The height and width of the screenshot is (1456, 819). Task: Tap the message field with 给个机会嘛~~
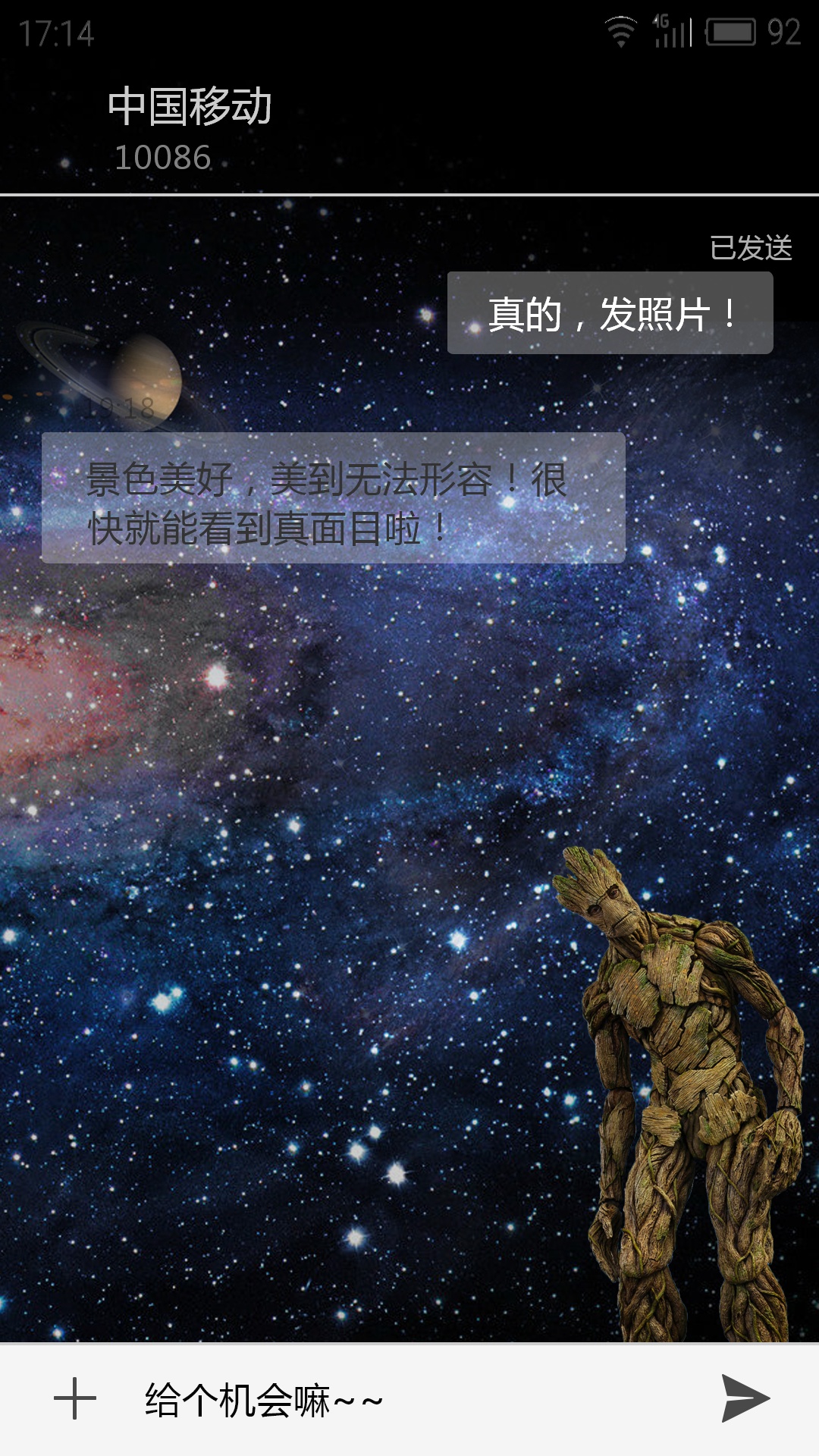(x=409, y=1400)
